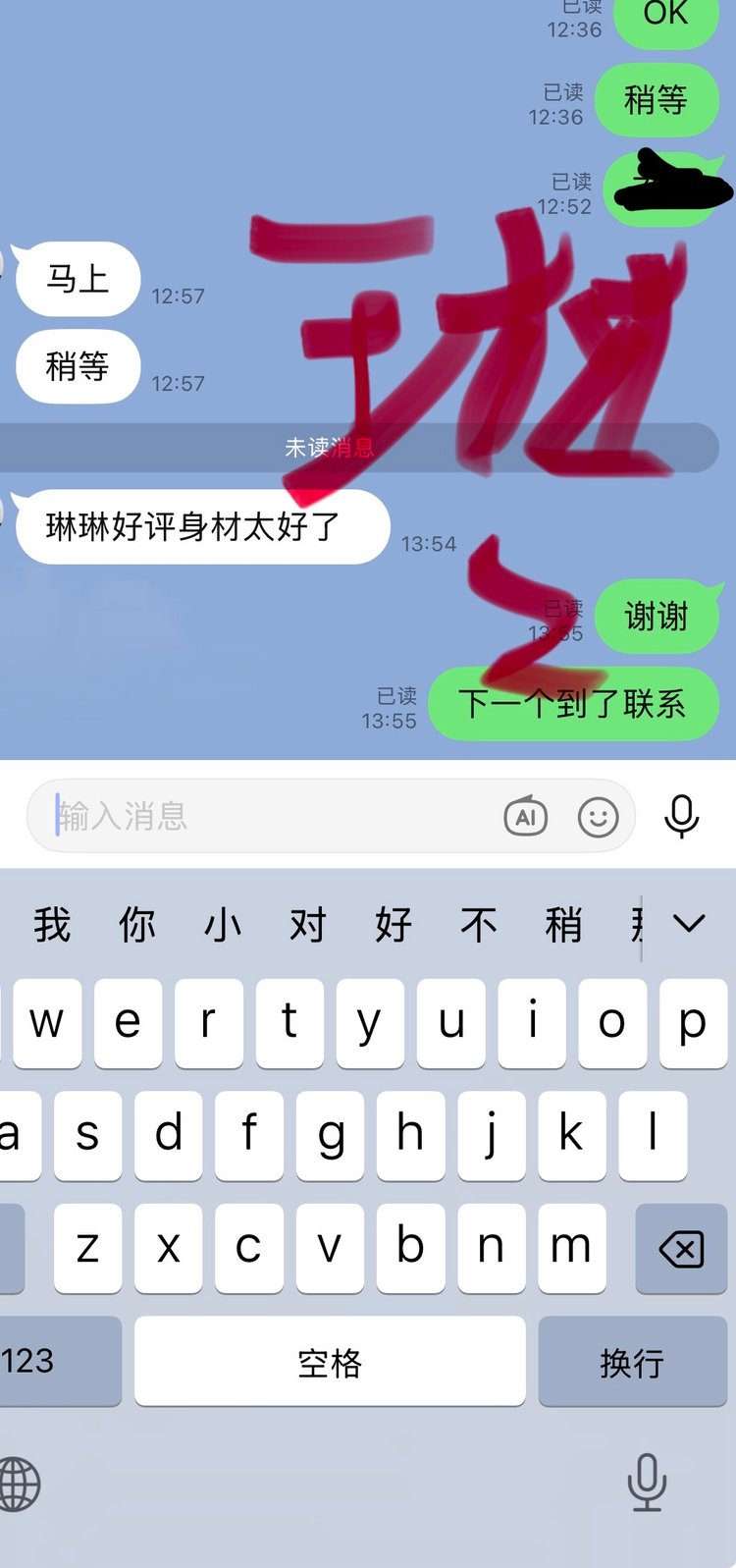Select the suggested word 我

click(x=52, y=925)
